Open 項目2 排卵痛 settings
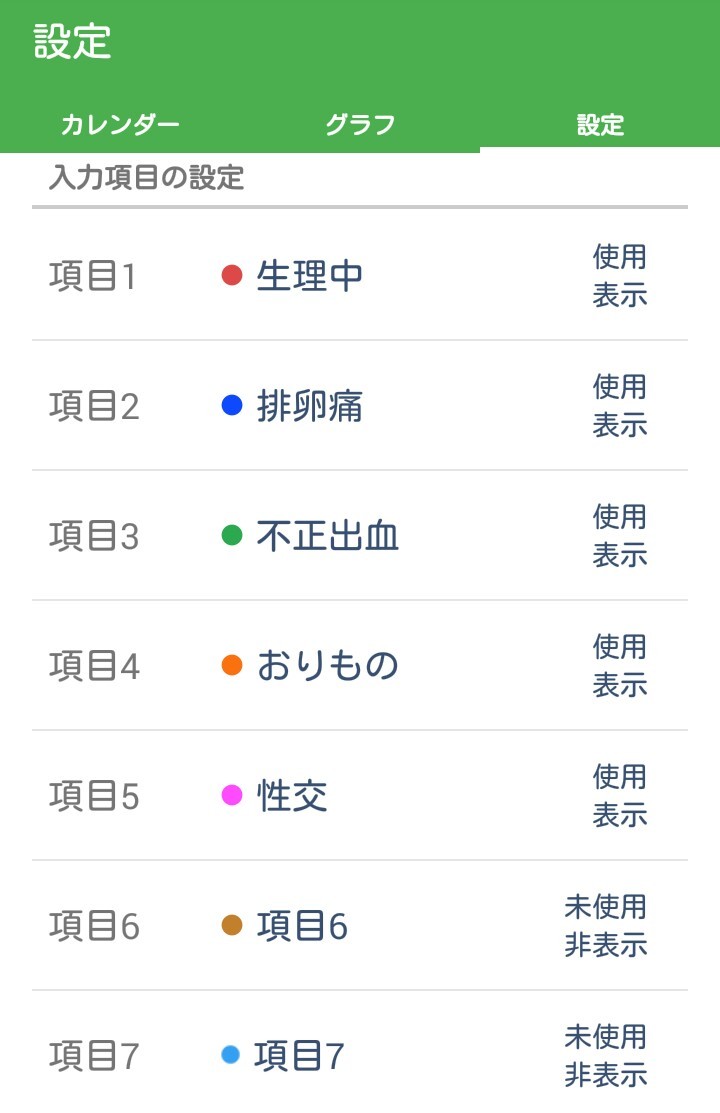 point(360,406)
